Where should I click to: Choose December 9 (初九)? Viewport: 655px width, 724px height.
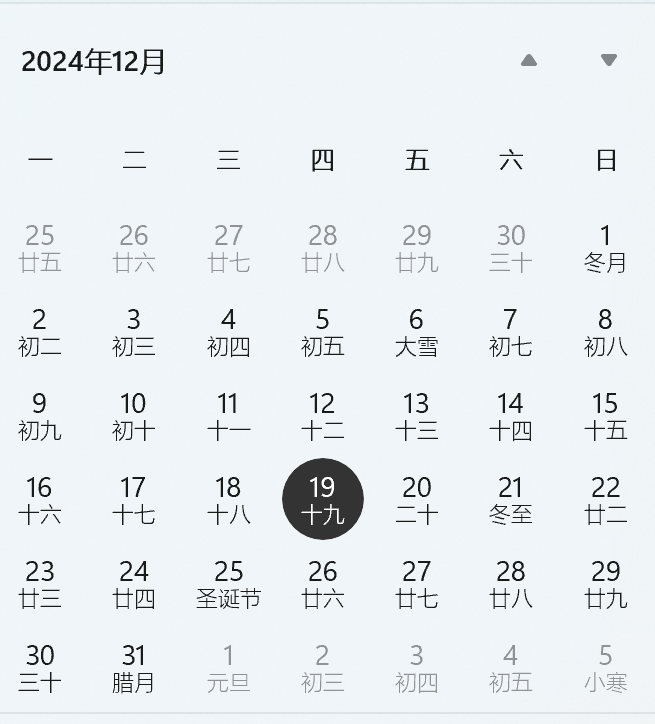coord(40,416)
